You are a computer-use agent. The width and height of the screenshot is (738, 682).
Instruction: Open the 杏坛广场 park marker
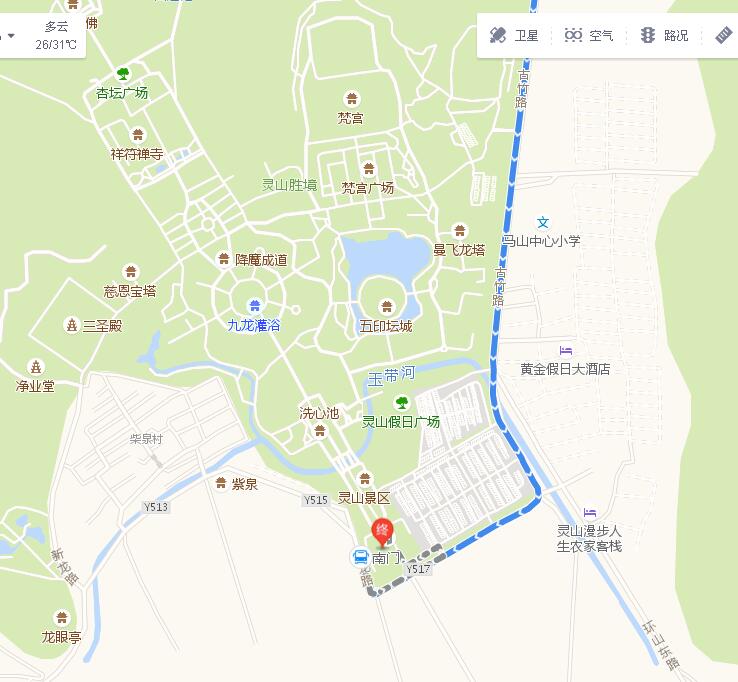click(x=123, y=74)
